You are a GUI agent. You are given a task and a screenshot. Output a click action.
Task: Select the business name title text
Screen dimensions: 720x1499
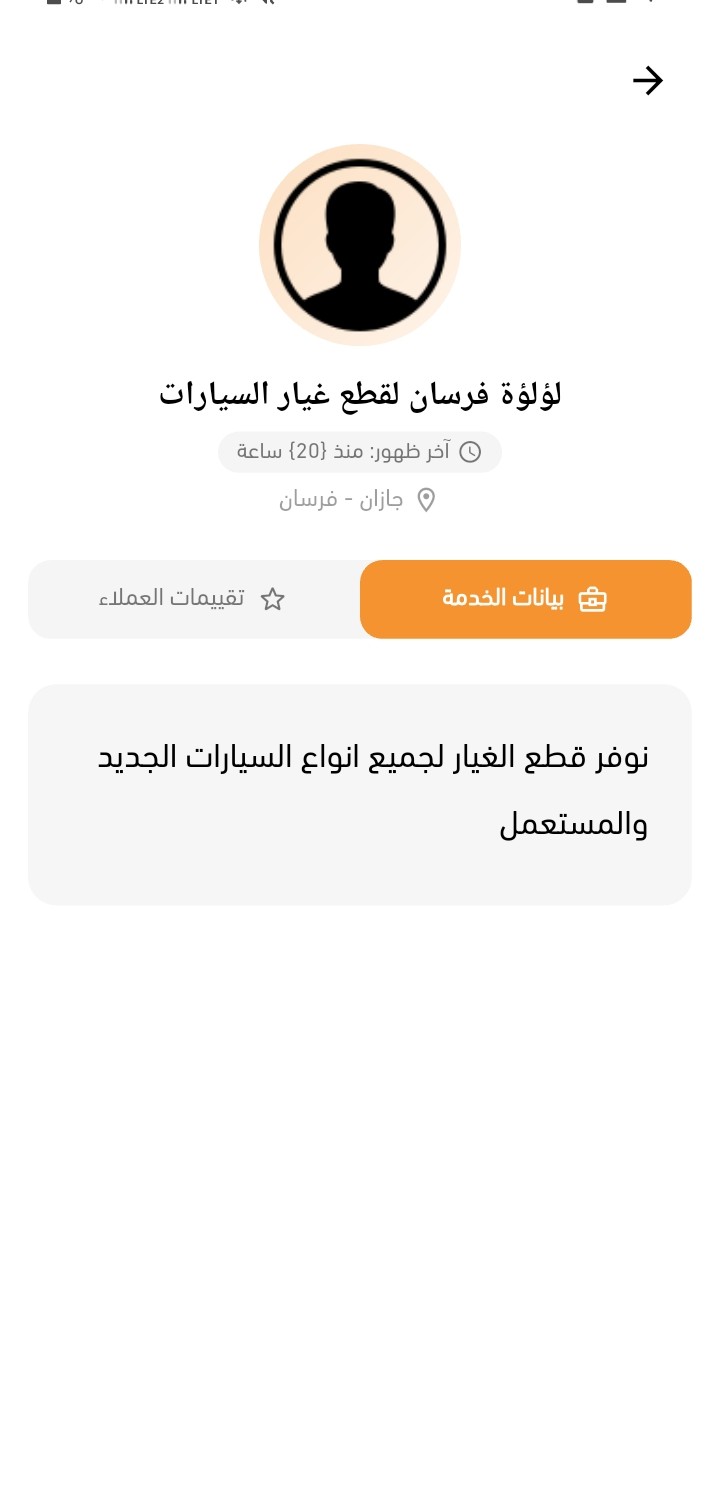(360, 392)
